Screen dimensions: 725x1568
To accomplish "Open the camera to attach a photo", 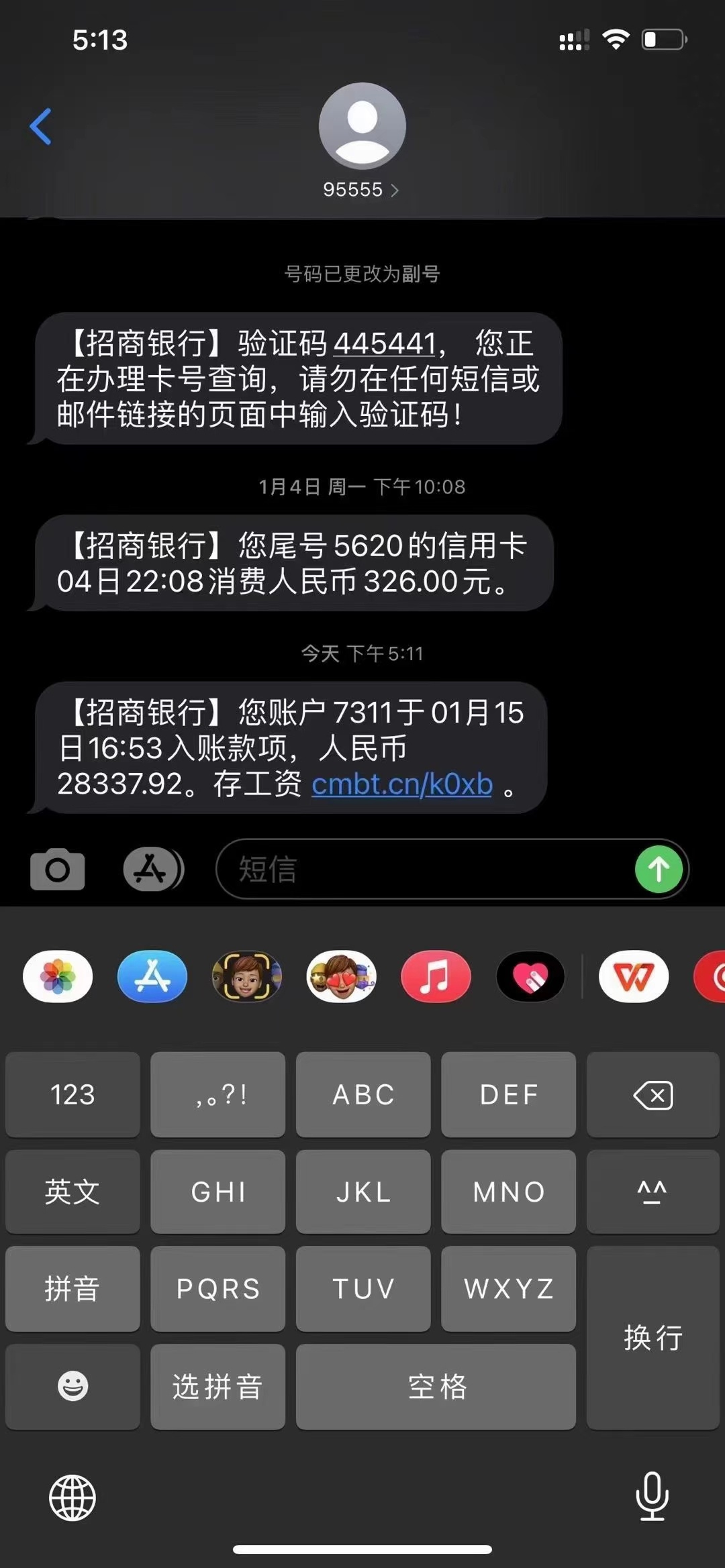I will (x=58, y=870).
